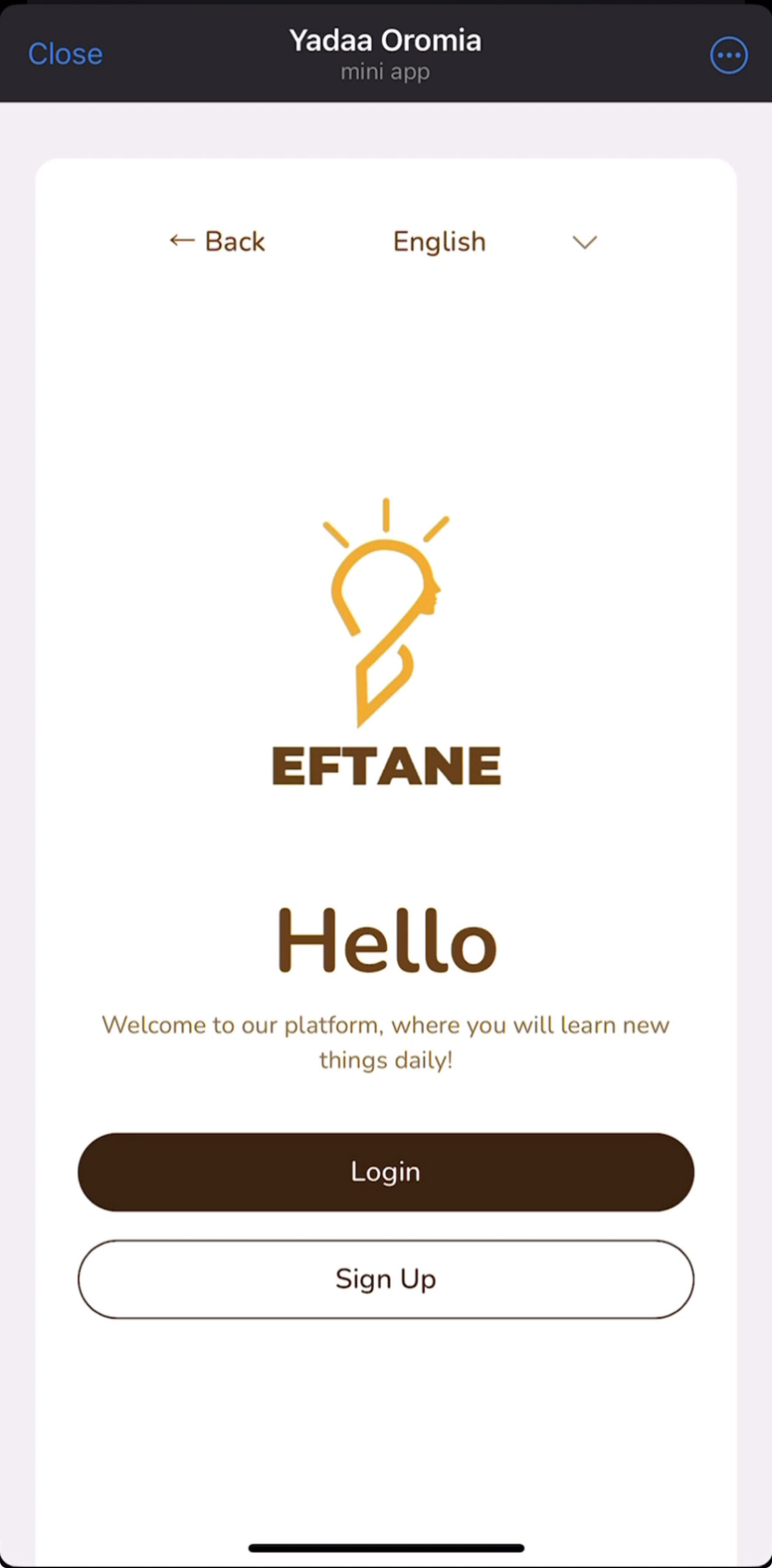Go back using the Back arrow
The image size is (772, 1568).
(x=218, y=241)
